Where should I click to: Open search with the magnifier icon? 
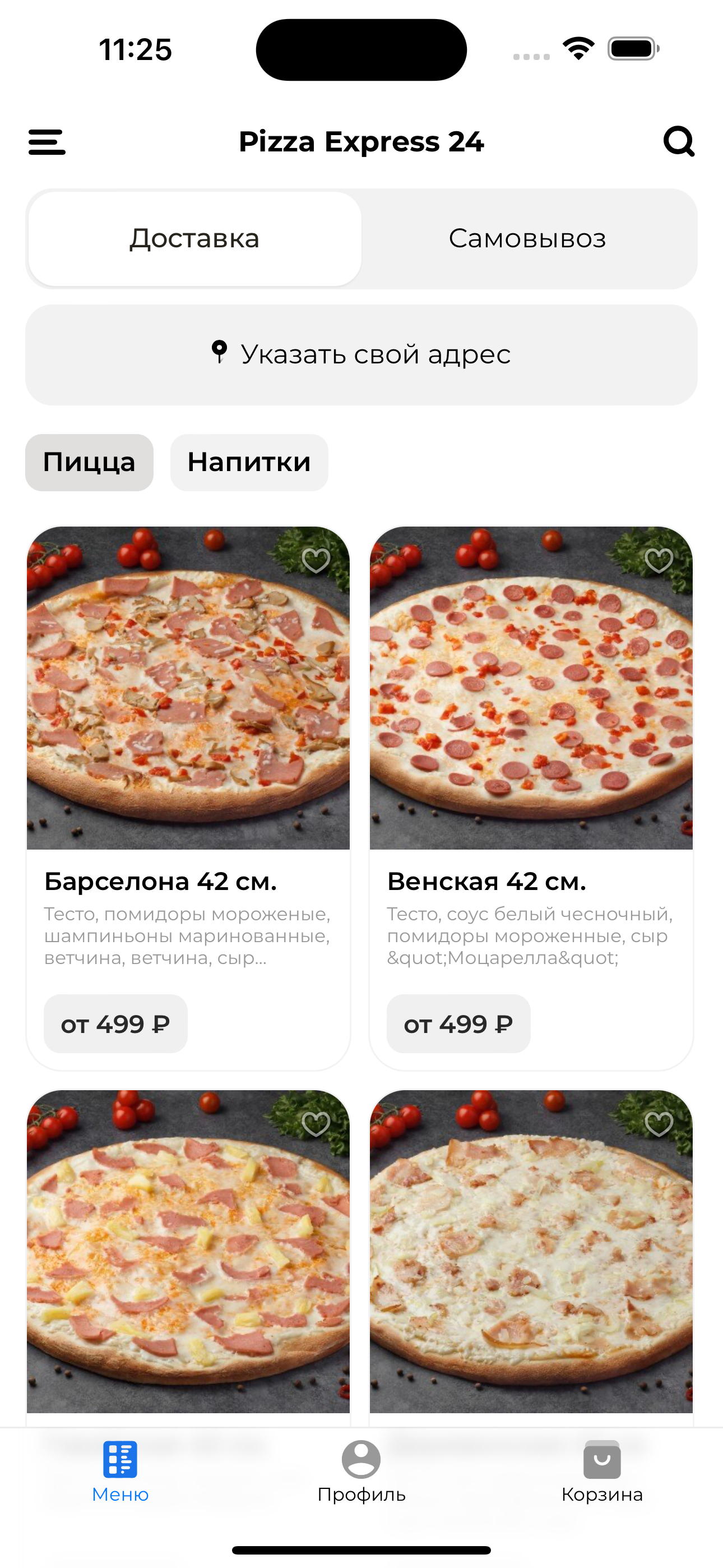click(679, 142)
